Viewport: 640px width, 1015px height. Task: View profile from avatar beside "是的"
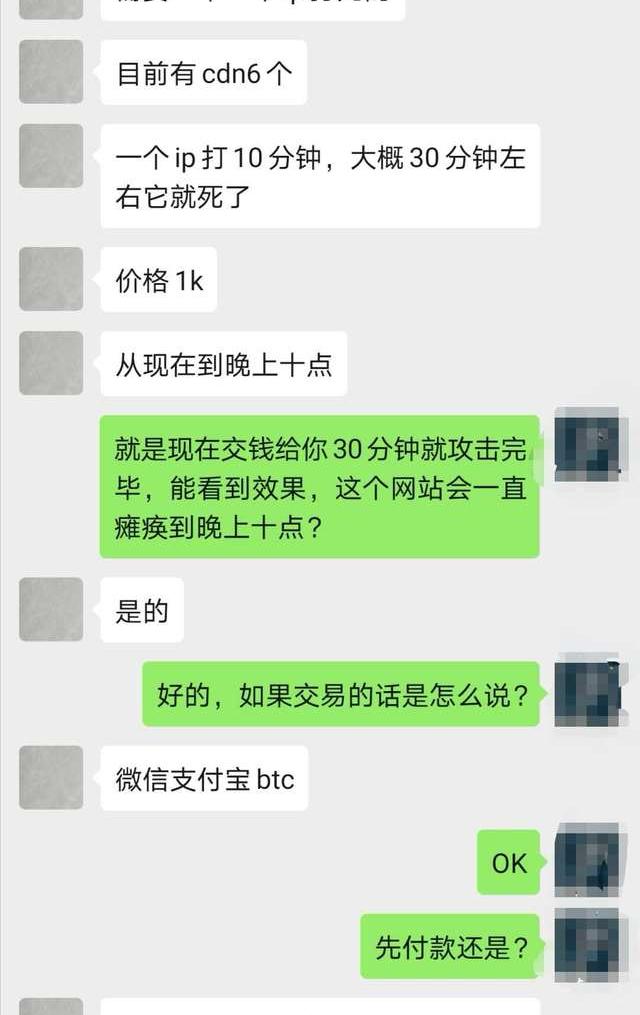point(51,609)
